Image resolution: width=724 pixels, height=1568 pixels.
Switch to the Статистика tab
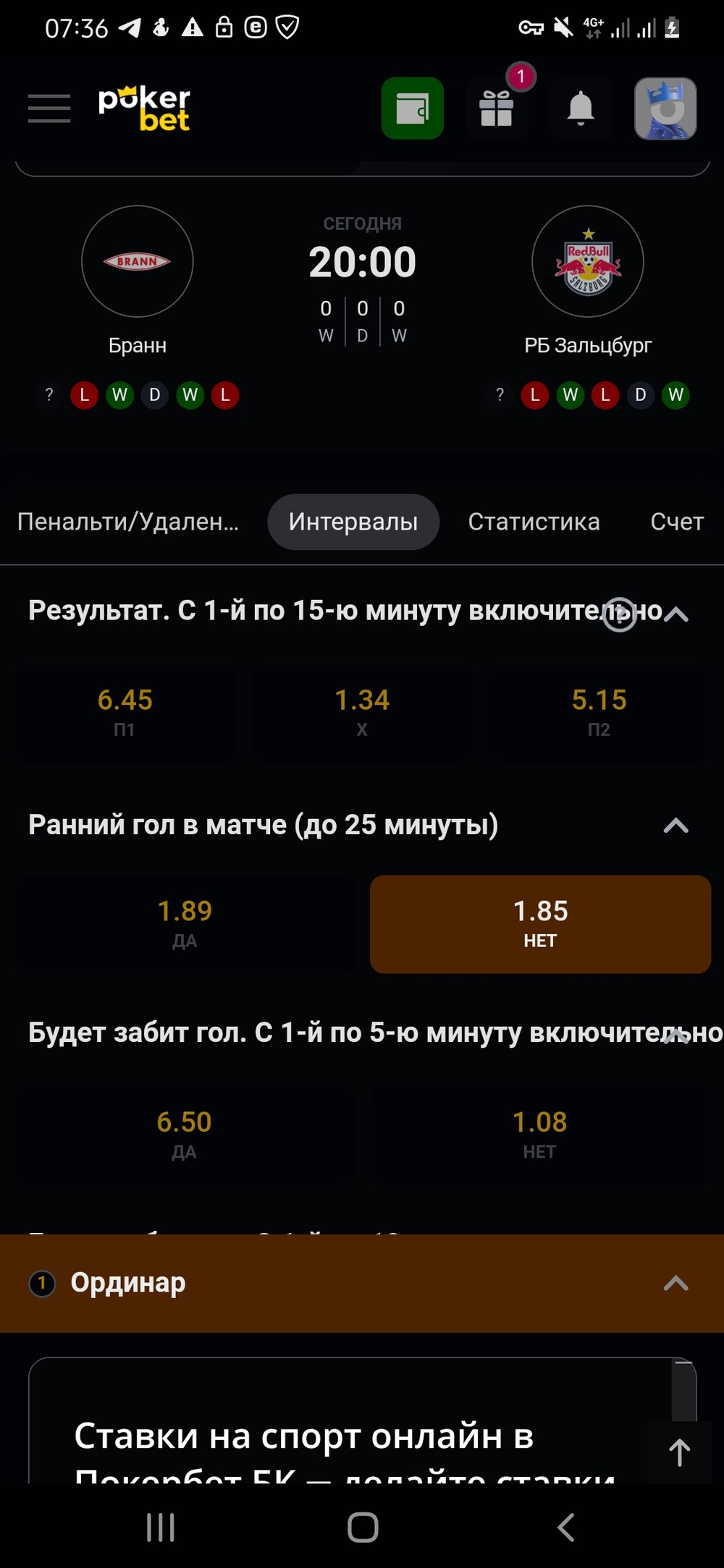click(534, 522)
